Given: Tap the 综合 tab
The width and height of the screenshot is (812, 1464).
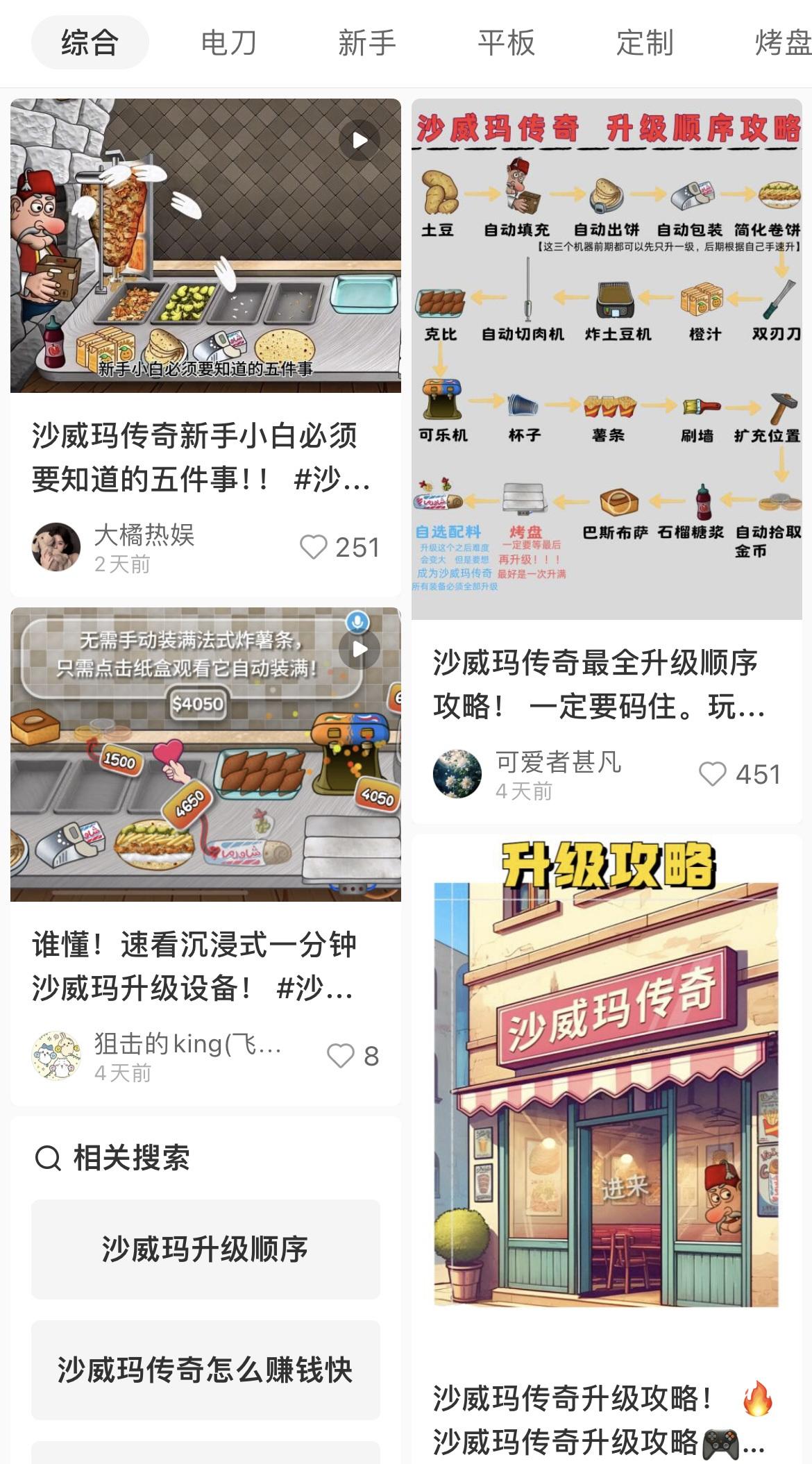Looking at the screenshot, I should tap(90, 43).
